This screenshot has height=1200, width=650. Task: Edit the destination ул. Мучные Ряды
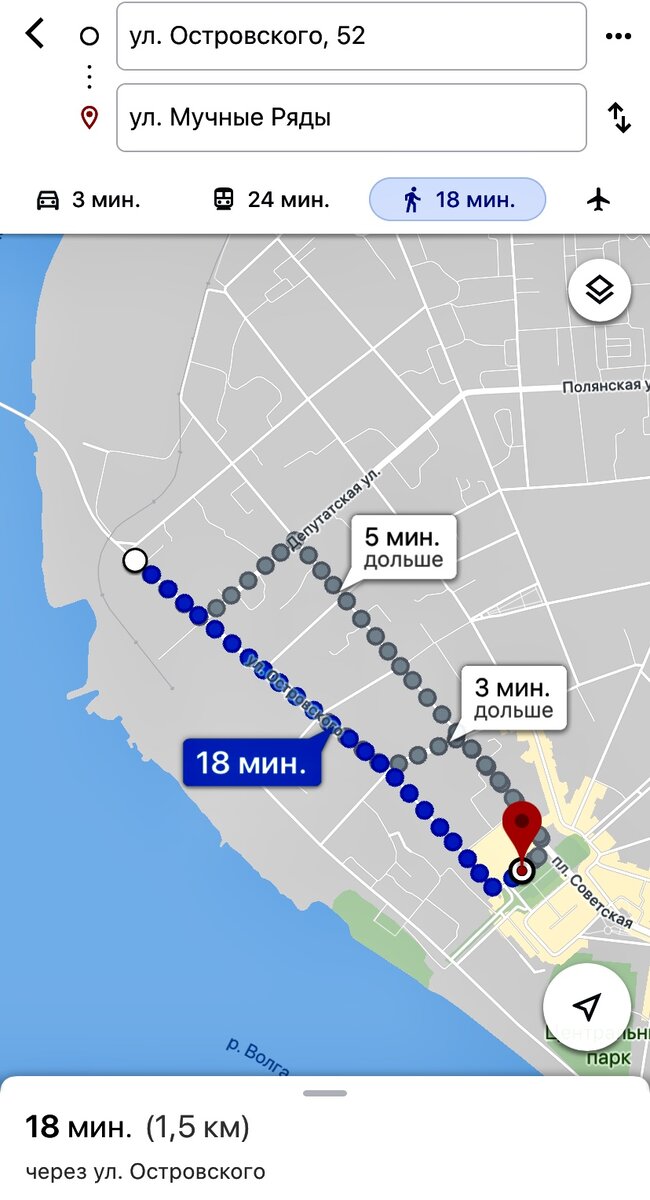pyautogui.click(x=351, y=118)
